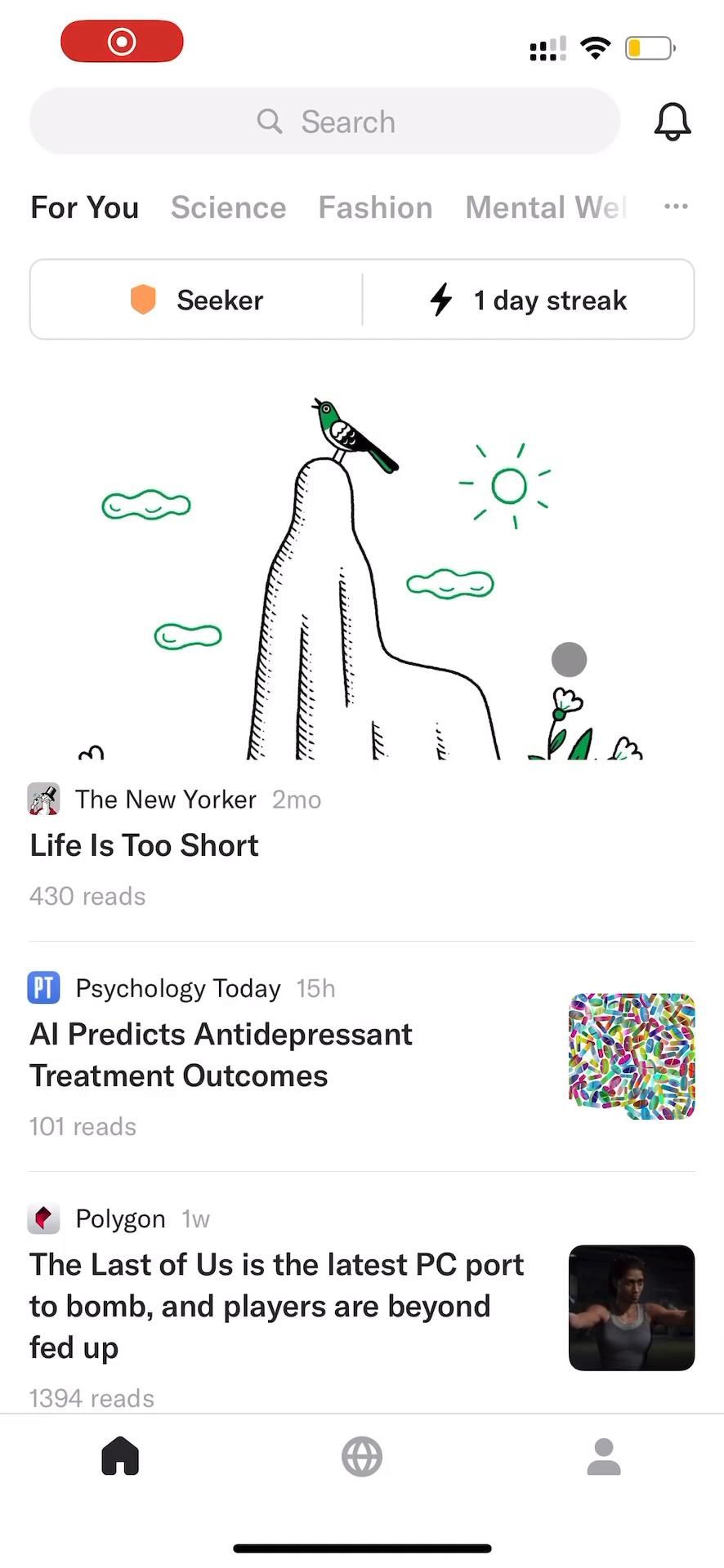
Task: Open the Seeker level badge
Action: point(197,300)
